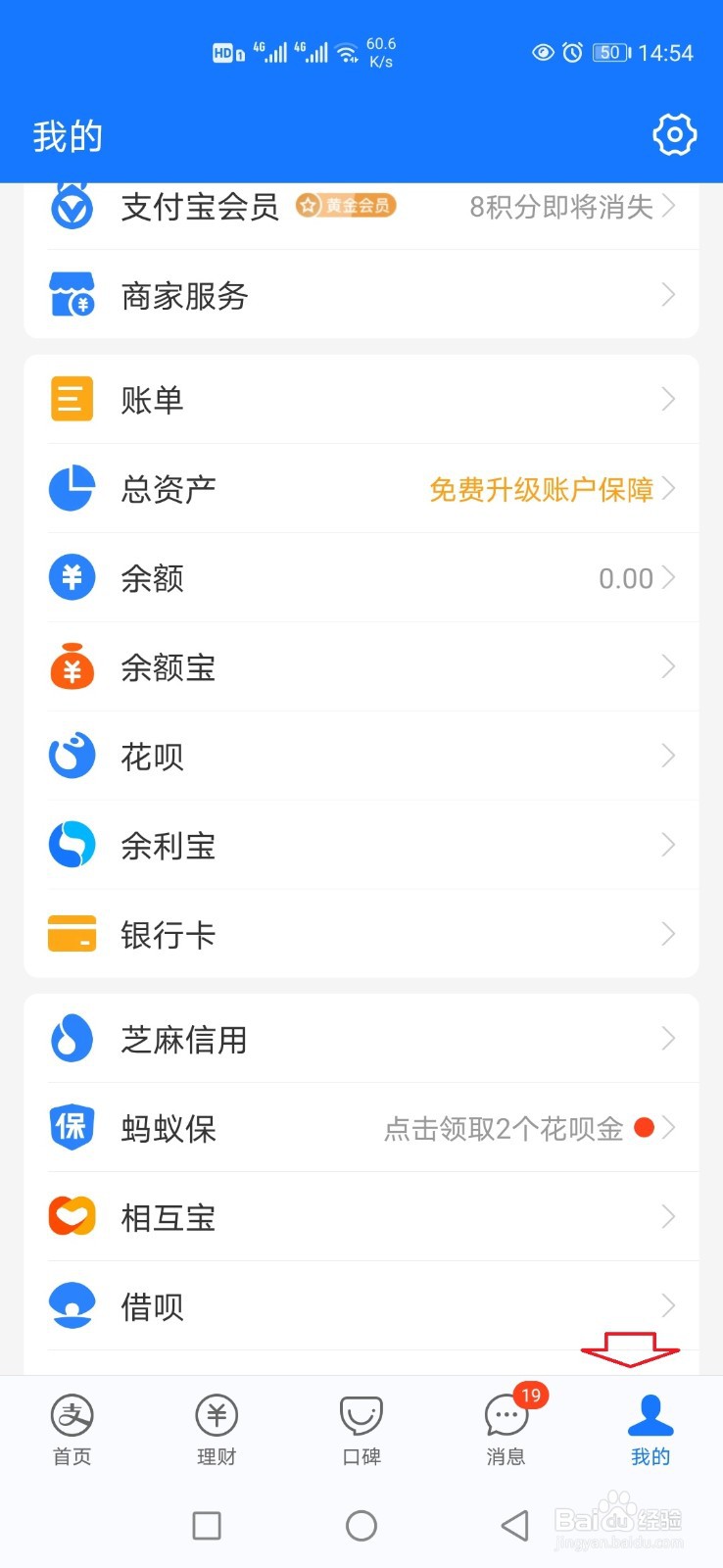This screenshot has width=723, height=1568.
Task: Open 借呗 loan row
Action: click(361, 1306)
